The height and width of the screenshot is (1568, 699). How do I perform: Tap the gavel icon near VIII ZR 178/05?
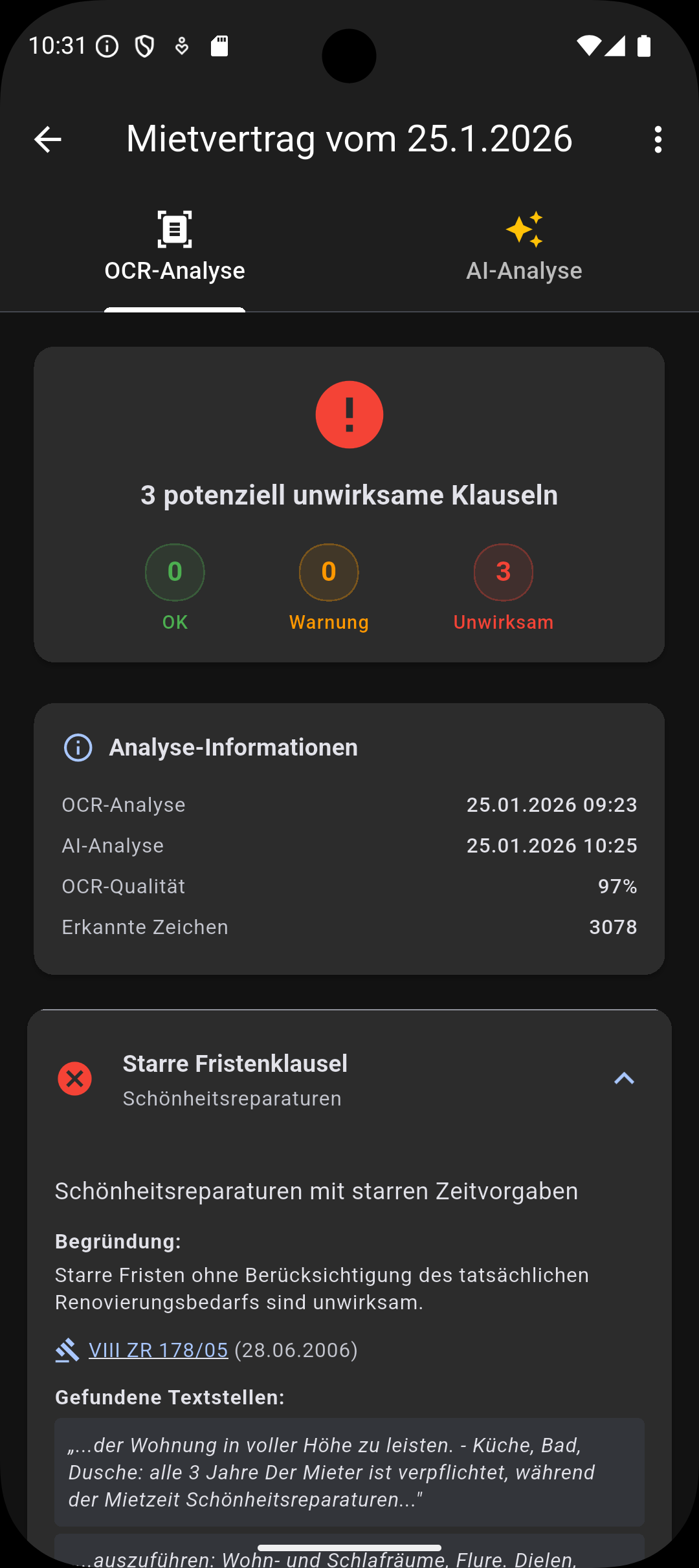click(x=67, y=1350)
